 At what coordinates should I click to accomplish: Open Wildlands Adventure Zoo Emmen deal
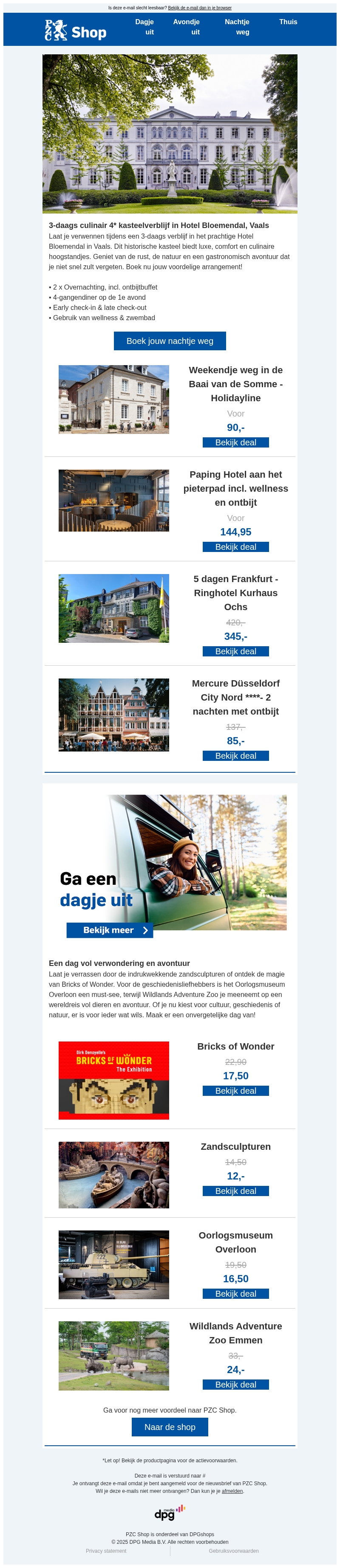(x=235, y=1384)
